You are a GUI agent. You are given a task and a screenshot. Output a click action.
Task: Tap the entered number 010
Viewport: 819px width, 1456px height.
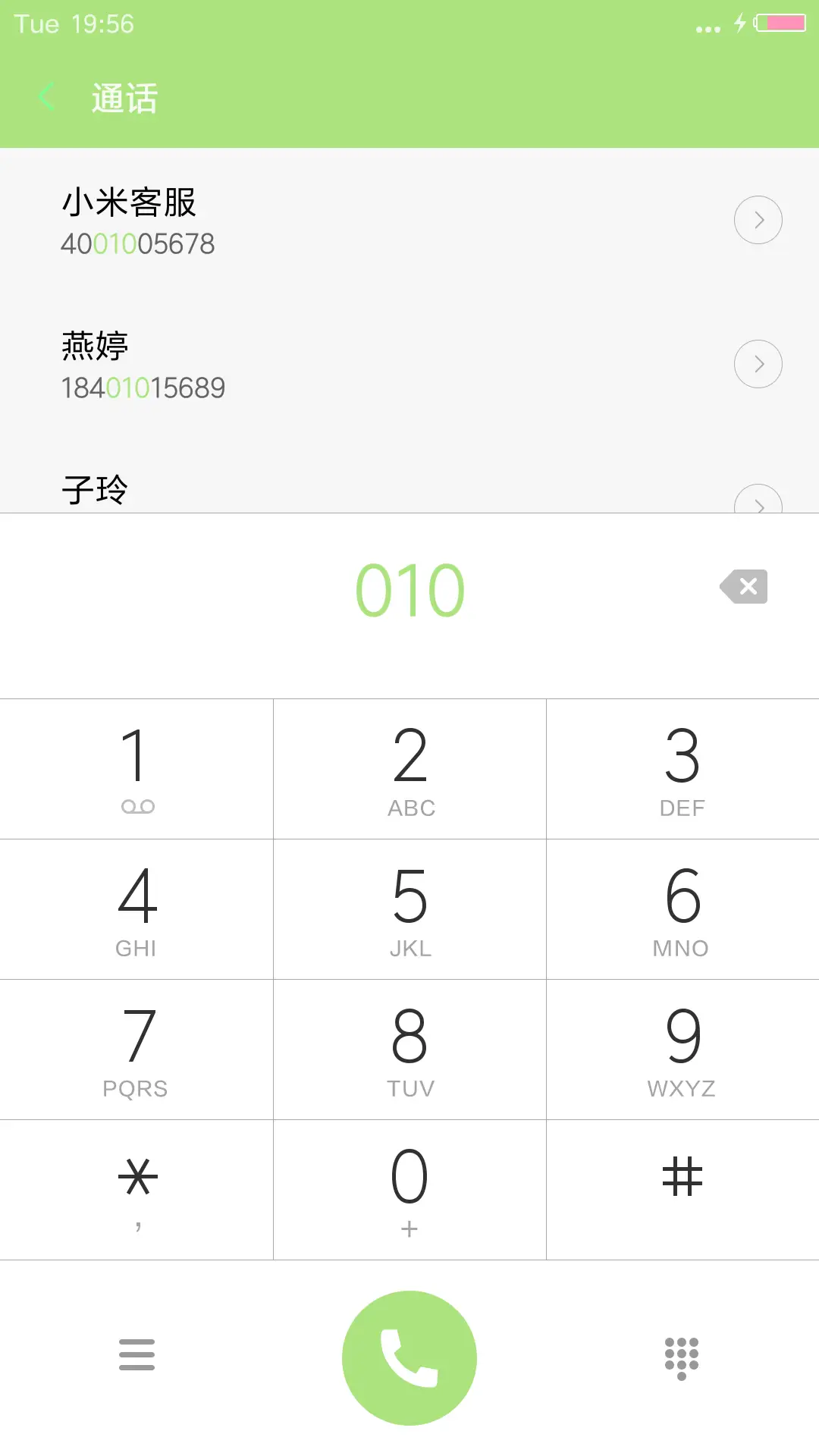409,589
